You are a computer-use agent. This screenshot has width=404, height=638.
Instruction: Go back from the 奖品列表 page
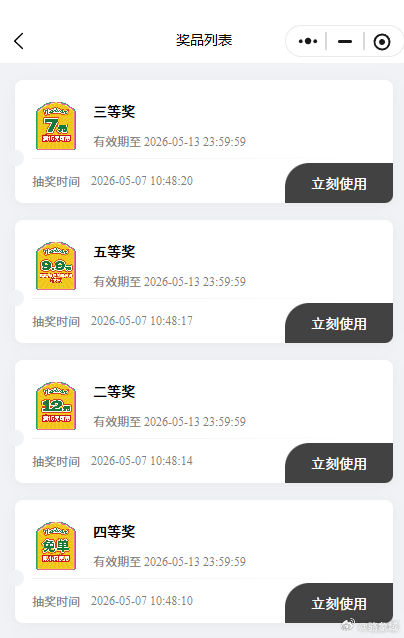pyautogui.click(x=19, y=41)
